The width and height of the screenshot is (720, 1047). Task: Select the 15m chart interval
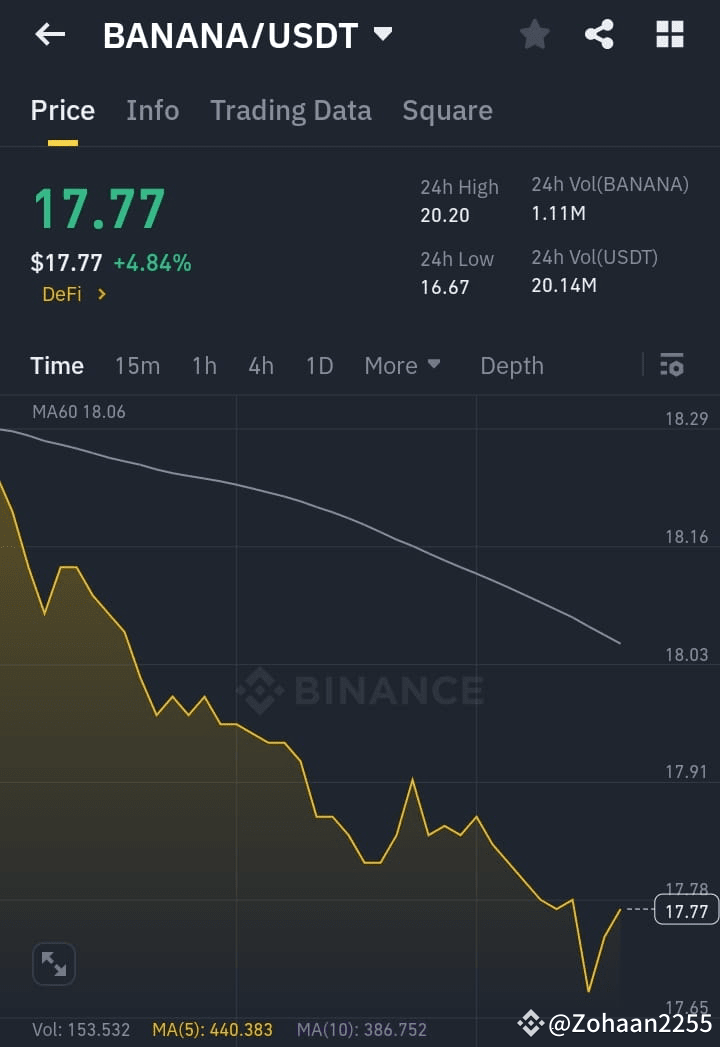click(x=137, y=366)
